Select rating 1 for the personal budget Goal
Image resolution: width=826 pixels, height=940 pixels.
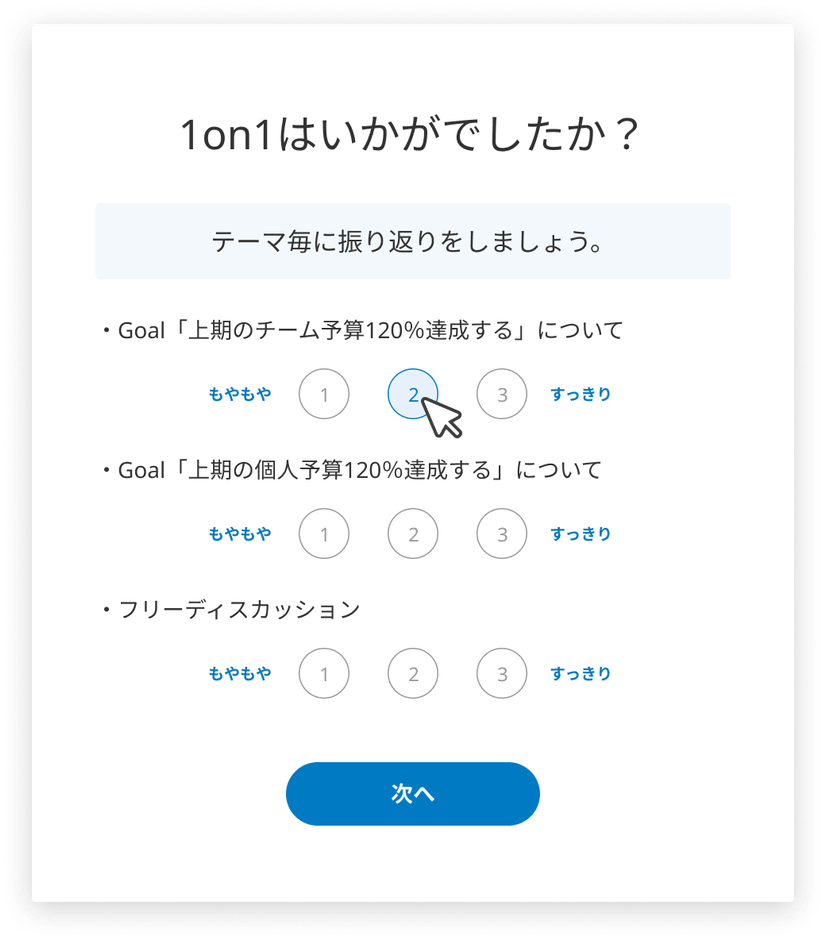coord(324,534)
